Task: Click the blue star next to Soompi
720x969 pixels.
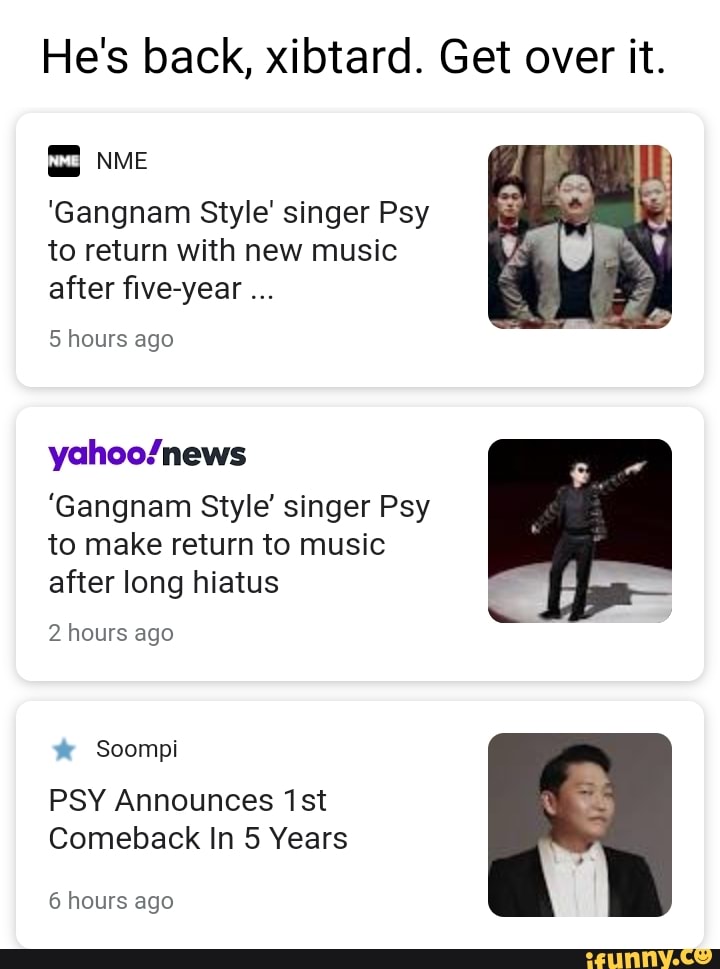Action: tap(62, 748)
